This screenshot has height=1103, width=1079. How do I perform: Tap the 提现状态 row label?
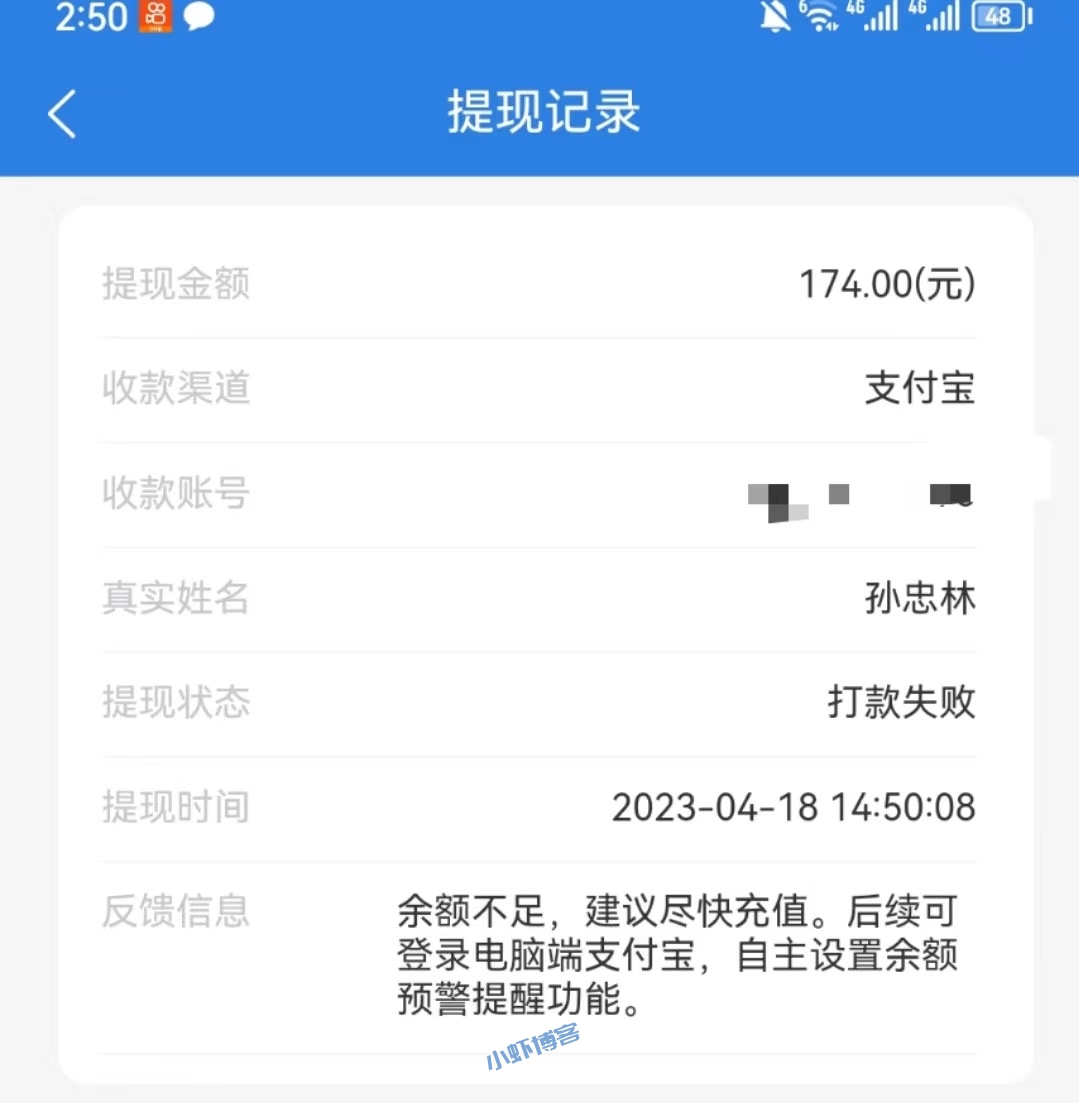point(175,703)
